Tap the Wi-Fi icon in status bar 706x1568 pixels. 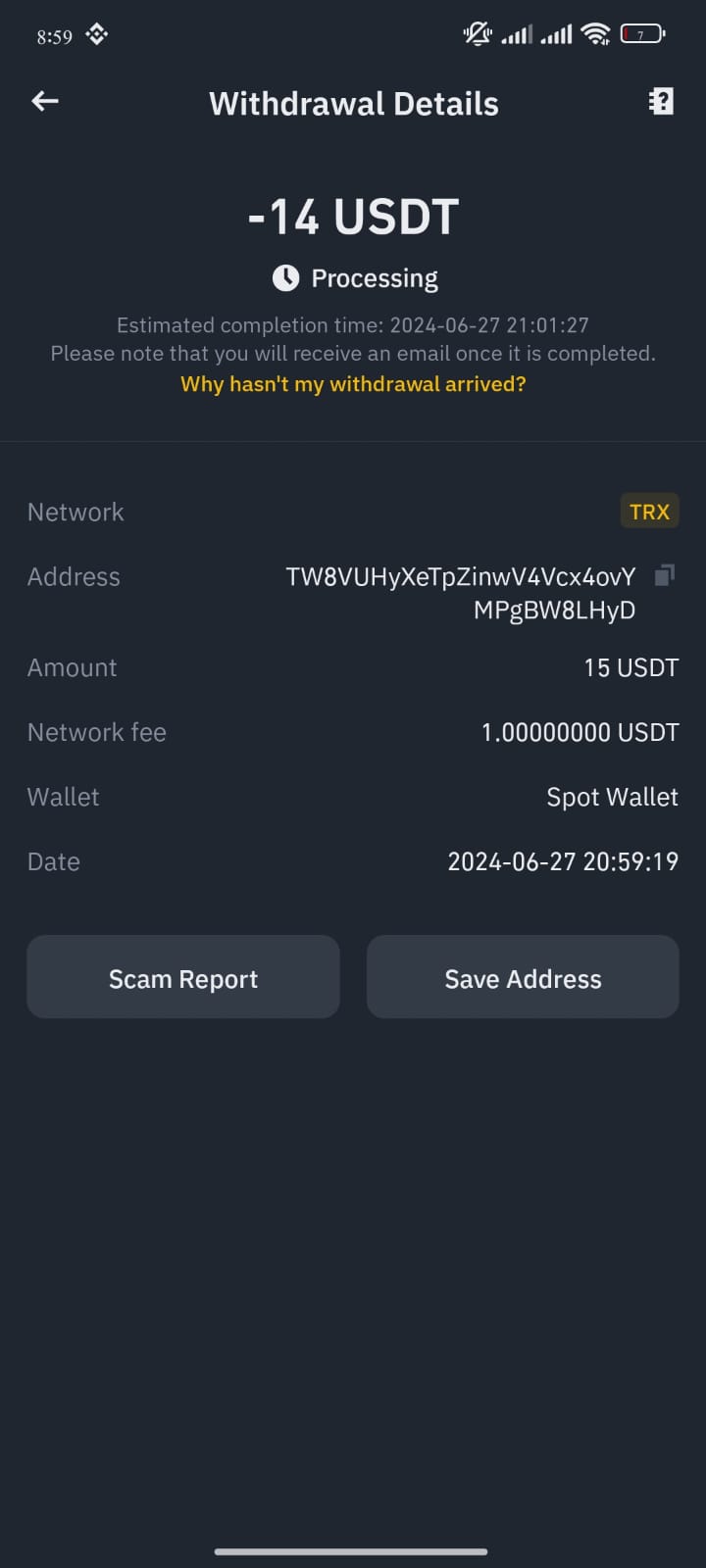(596, 33)
